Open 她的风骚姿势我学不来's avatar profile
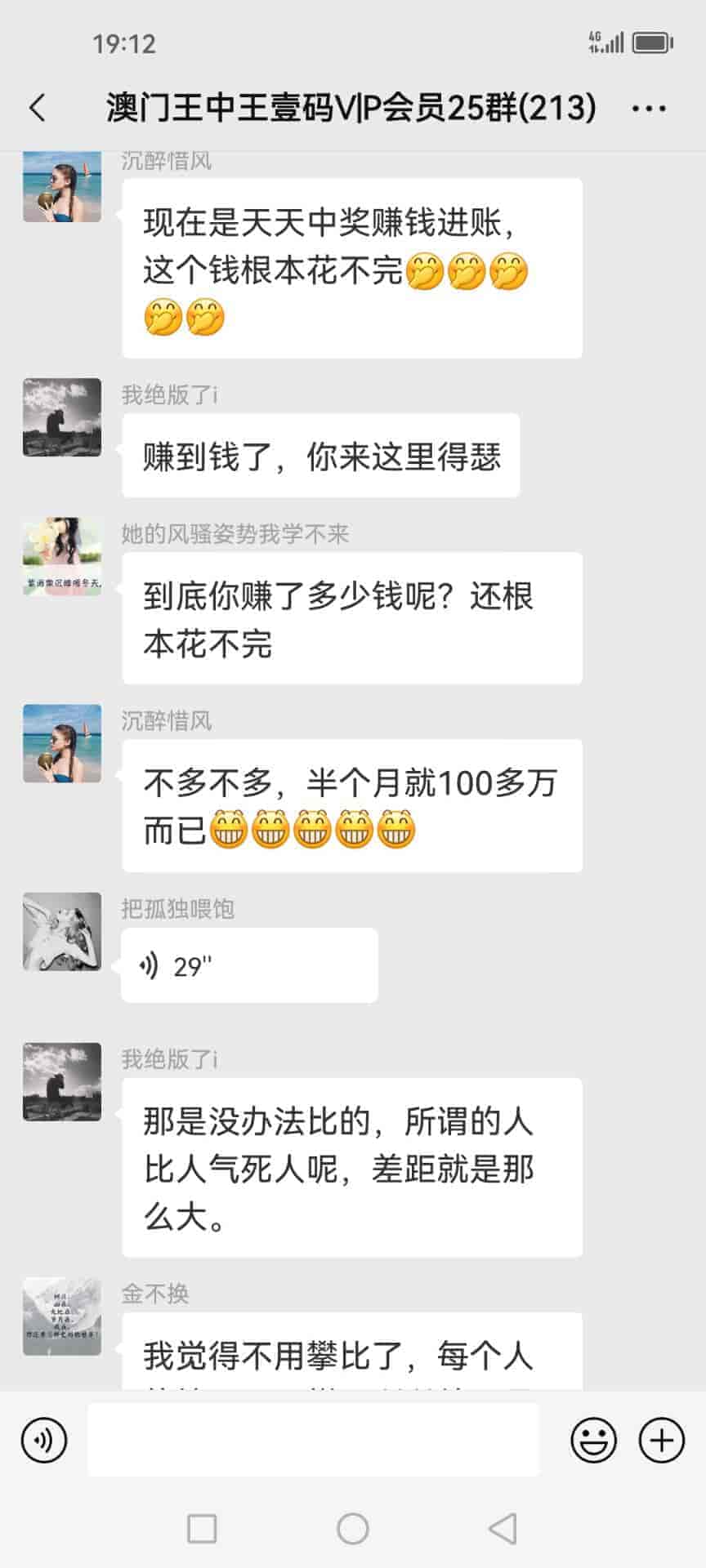The height and width of the screenshot is (1568, 706). (x=62, y=557)
